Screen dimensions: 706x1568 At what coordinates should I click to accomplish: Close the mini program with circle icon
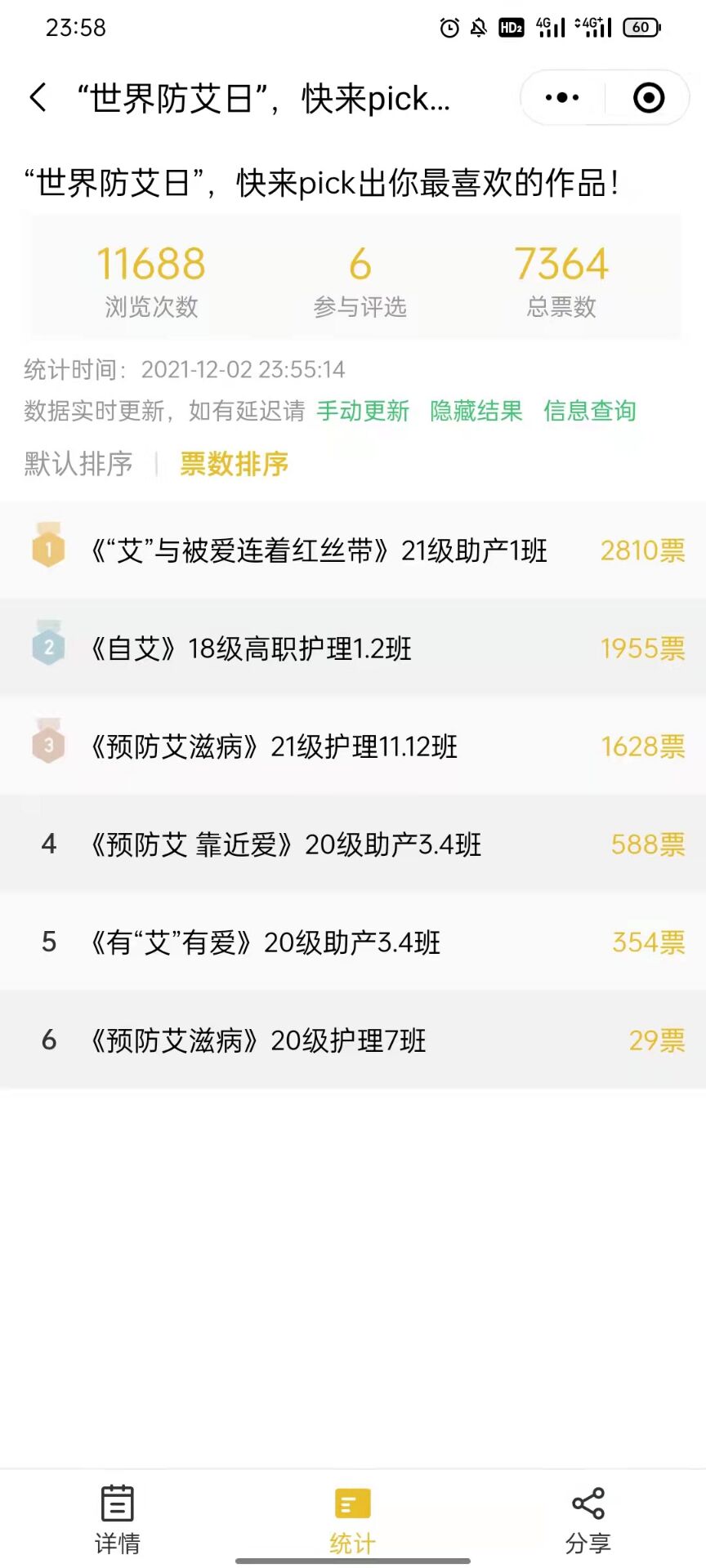point(649,98)
